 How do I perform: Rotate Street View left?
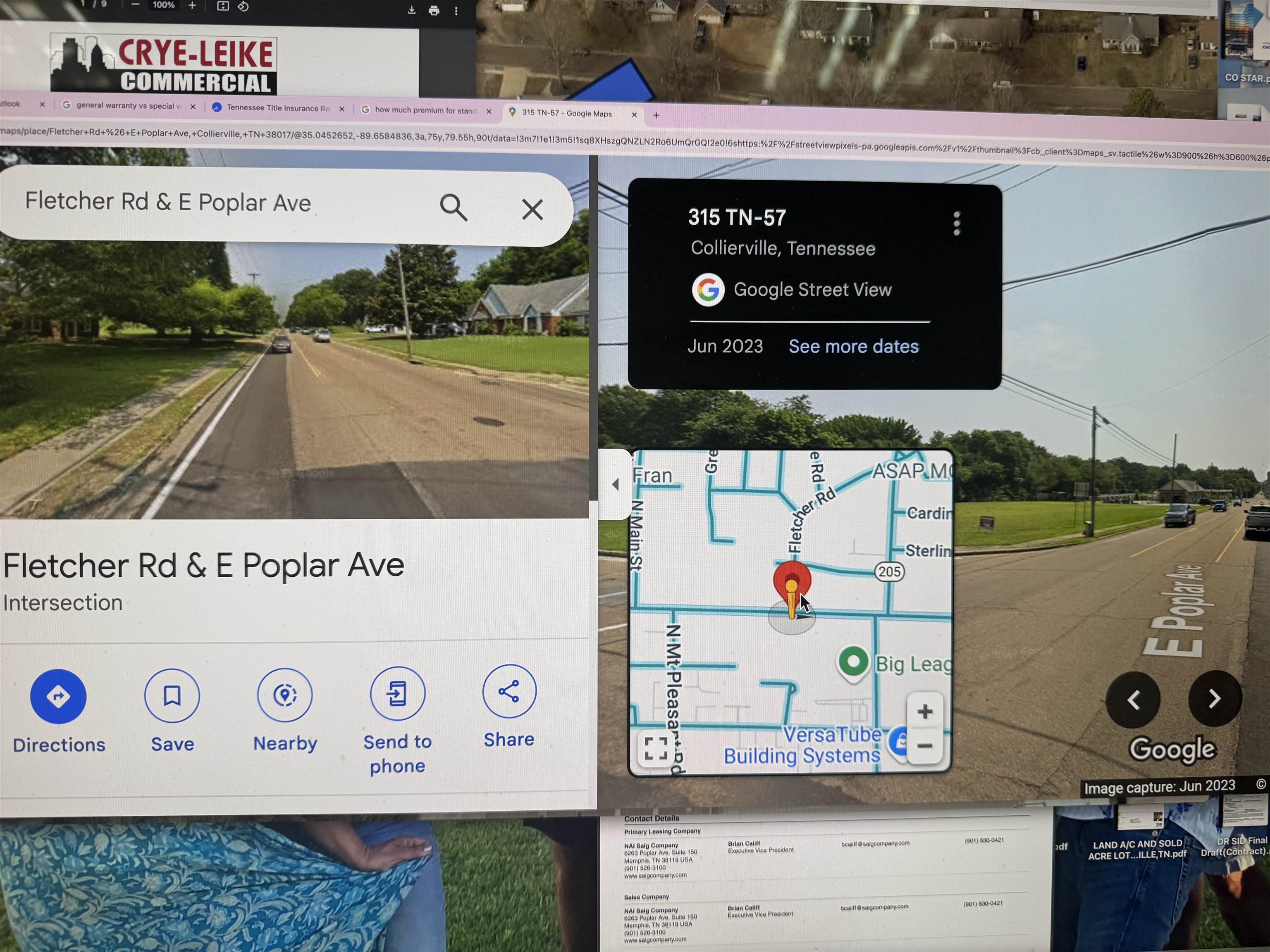(1133, 700)
